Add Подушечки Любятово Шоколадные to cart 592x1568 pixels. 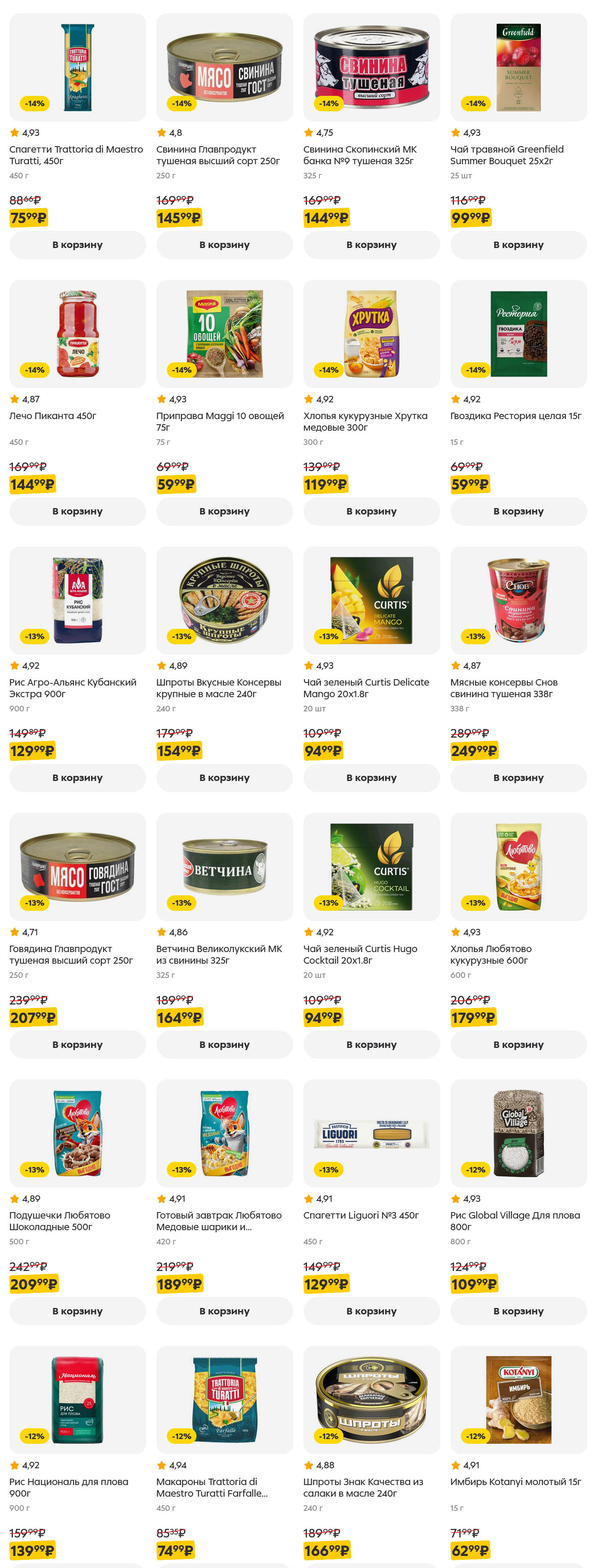pyautogui.click(x=77, y=1311)
